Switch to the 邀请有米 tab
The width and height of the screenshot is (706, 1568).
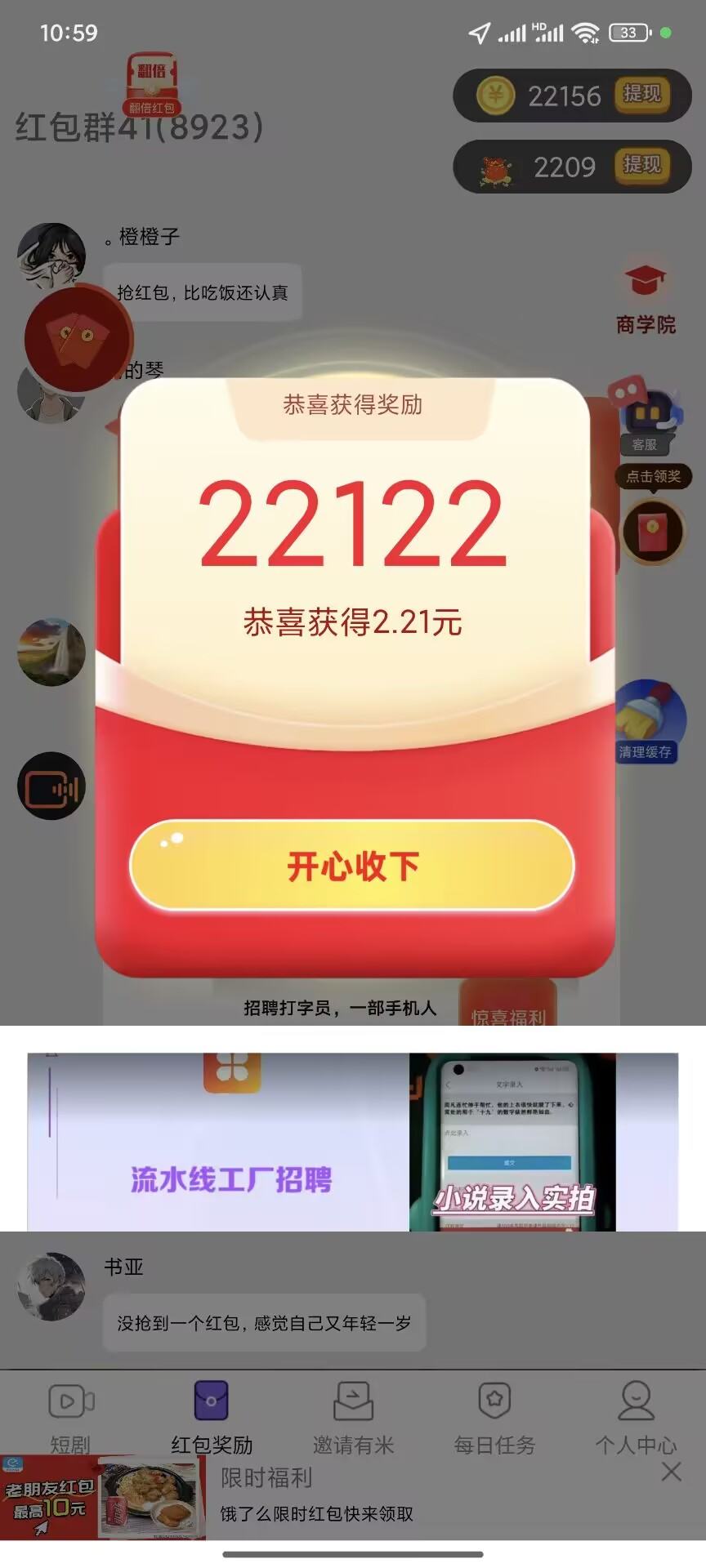click(353, 1418)
